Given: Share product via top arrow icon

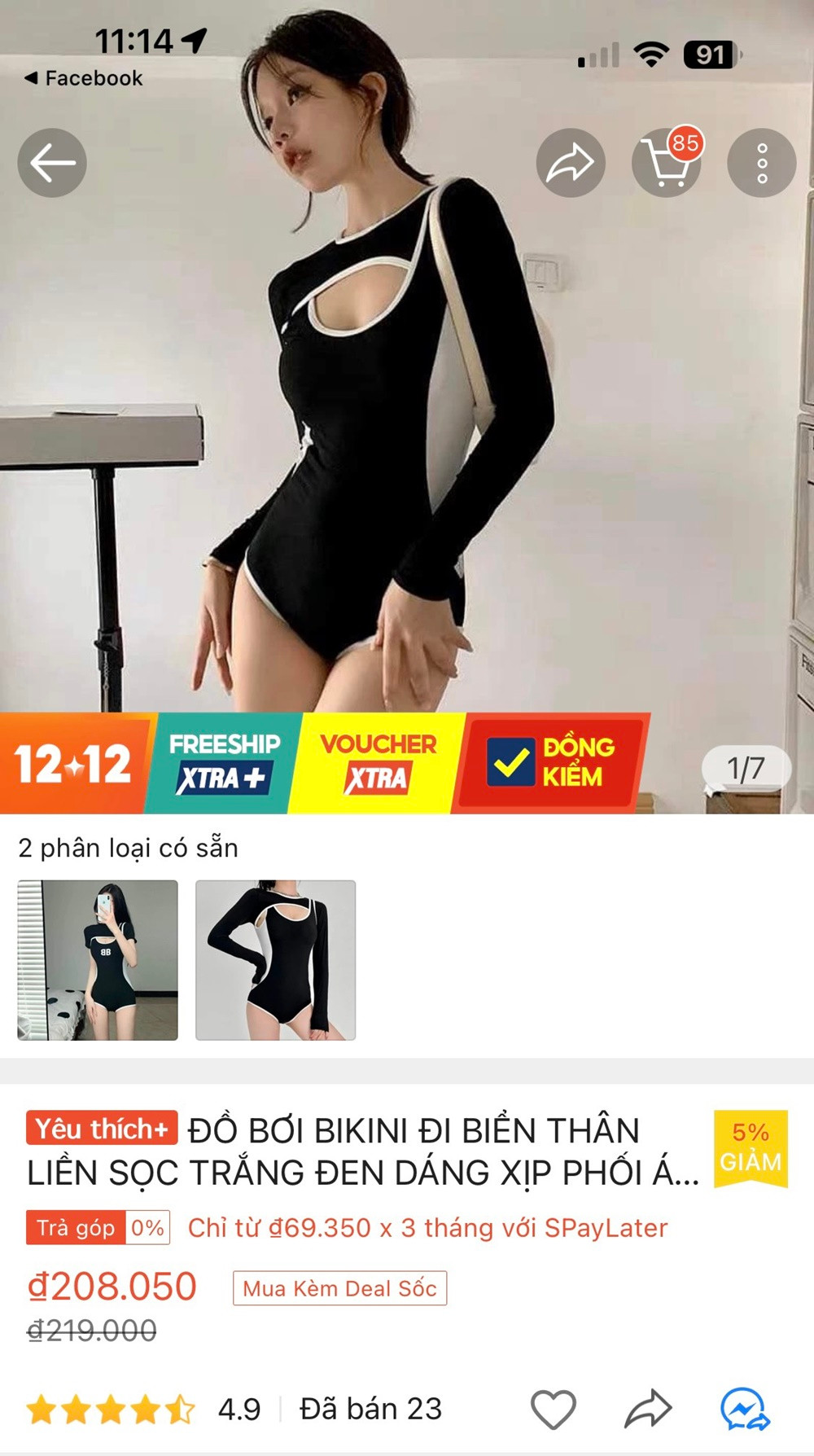Looking at the screenshot, I should tap(570, 163).
